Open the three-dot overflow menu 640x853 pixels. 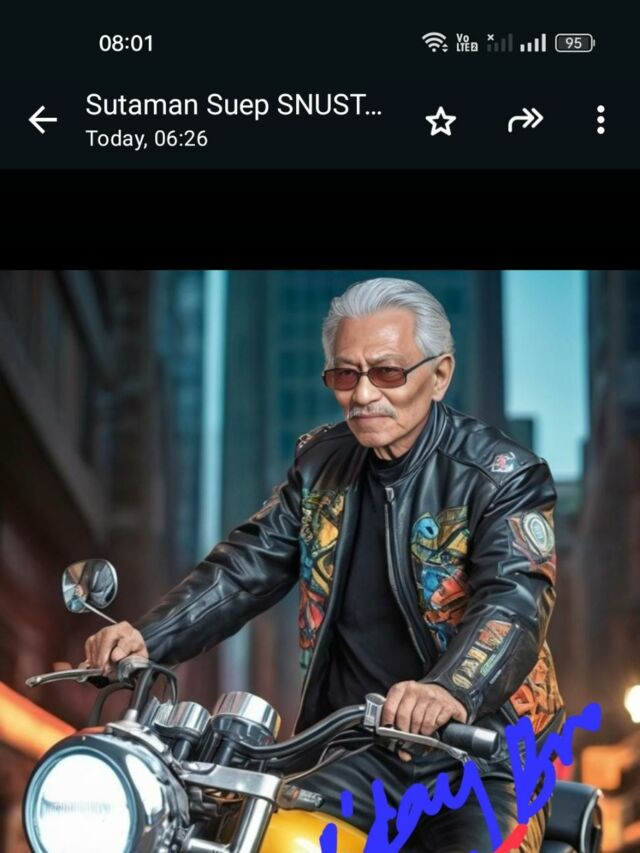600,120
